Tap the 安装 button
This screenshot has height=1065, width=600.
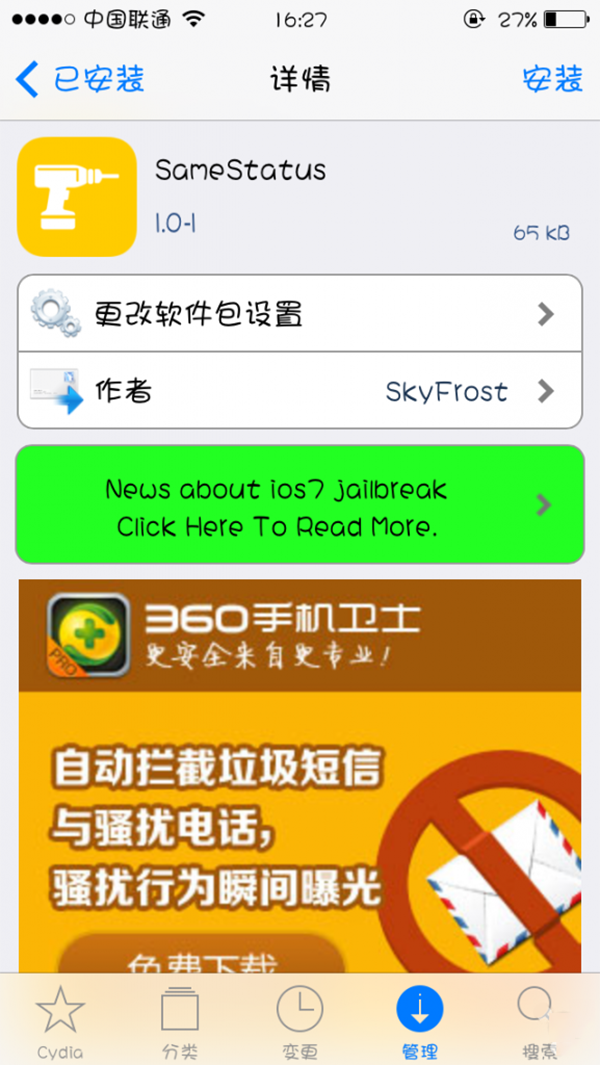tap(551, 79)
